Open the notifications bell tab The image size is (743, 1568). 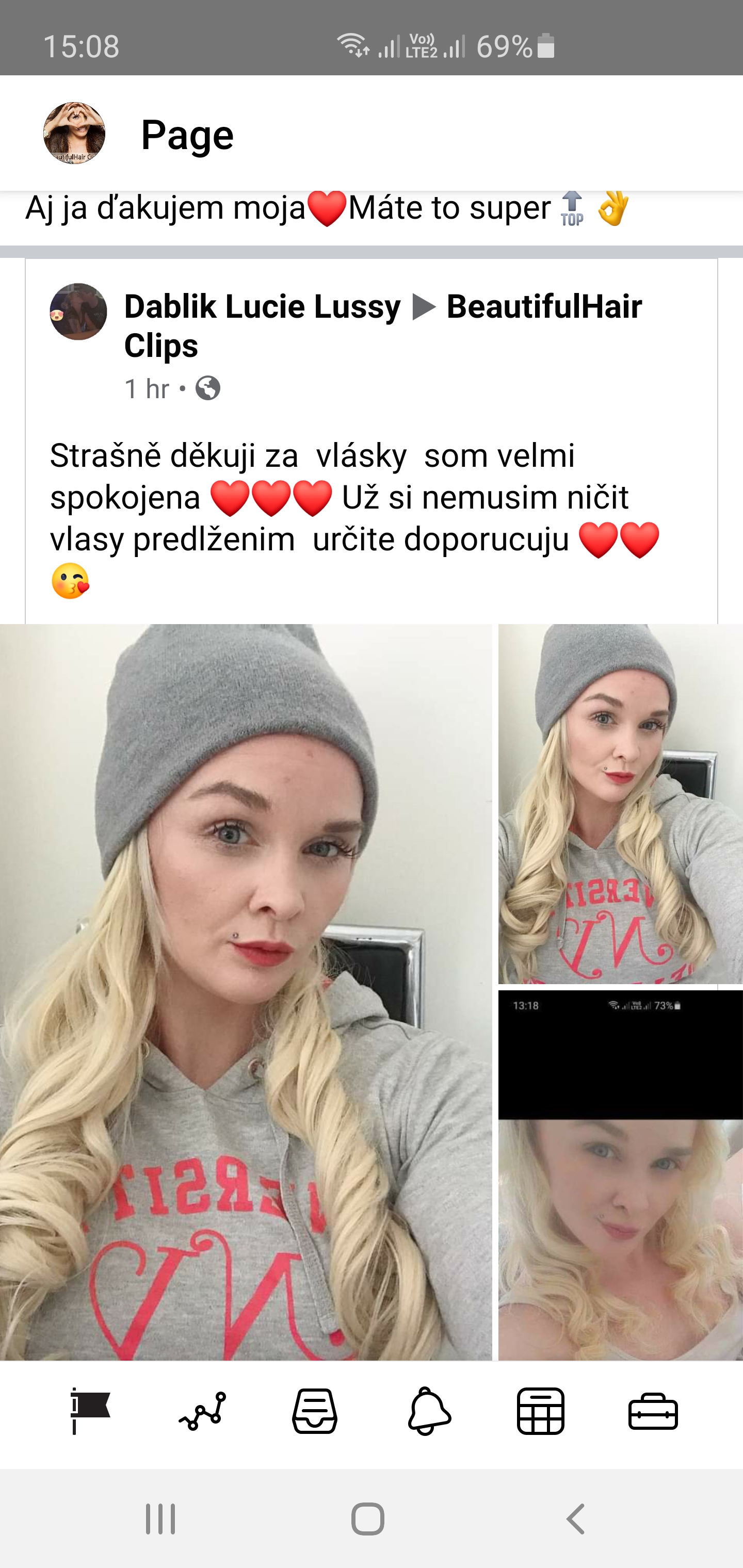(x=429, y=1411)
